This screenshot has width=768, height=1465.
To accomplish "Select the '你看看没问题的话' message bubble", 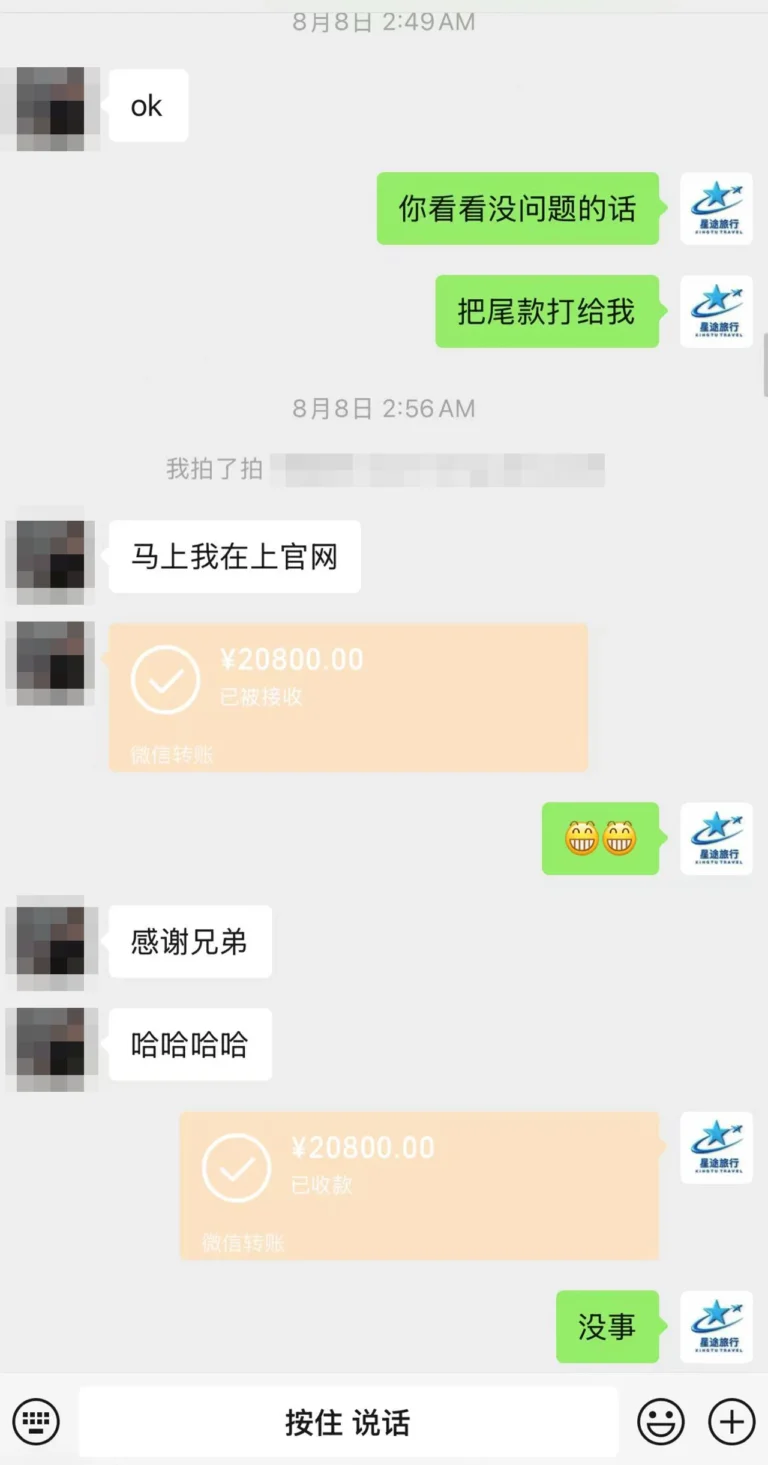I will pos(517,208).
